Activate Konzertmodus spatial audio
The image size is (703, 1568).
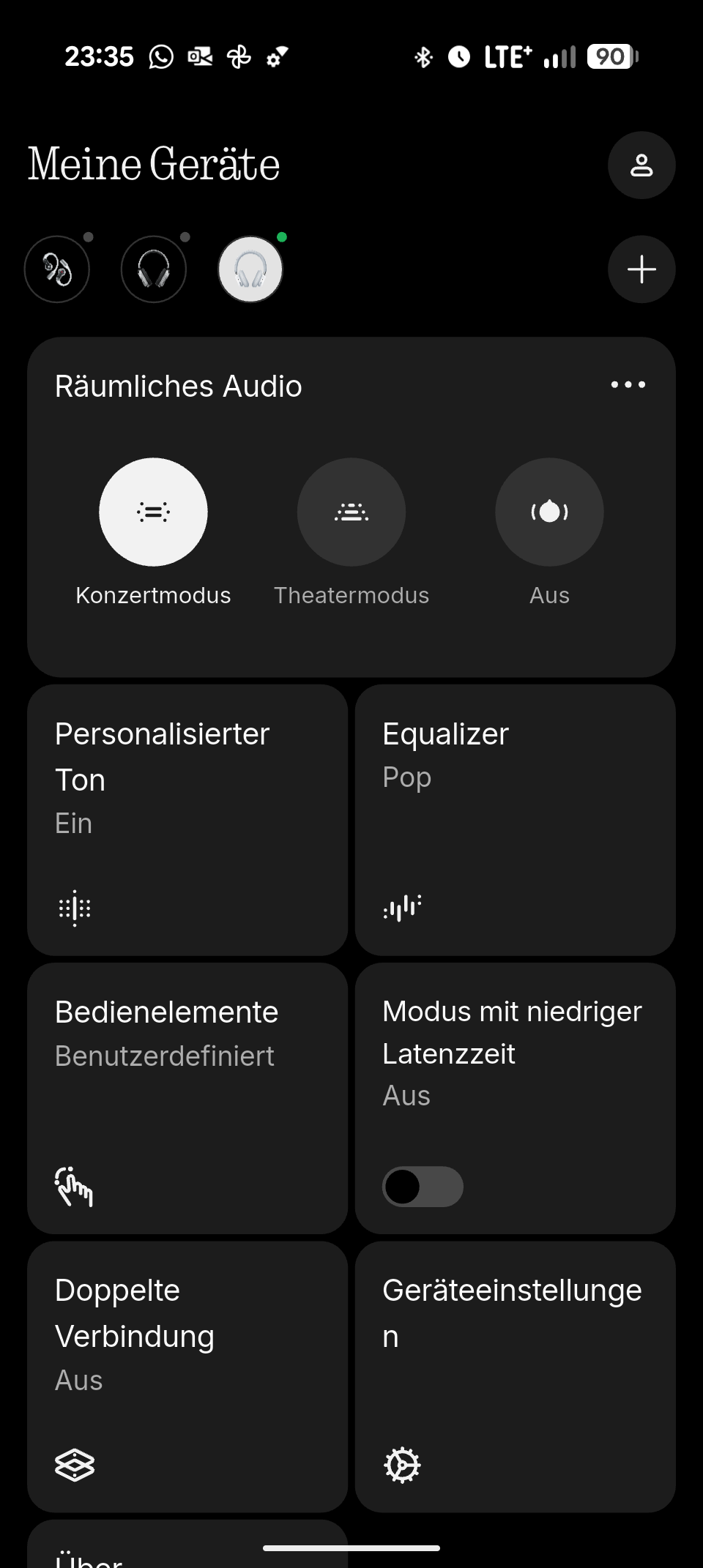tap(153, 512)
